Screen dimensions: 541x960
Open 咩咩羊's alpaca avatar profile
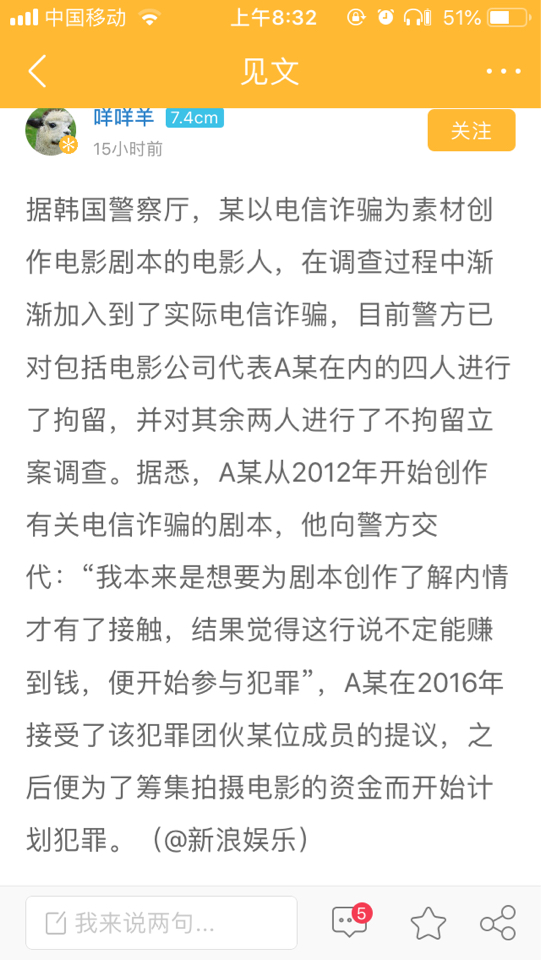[x=51, y=131]
